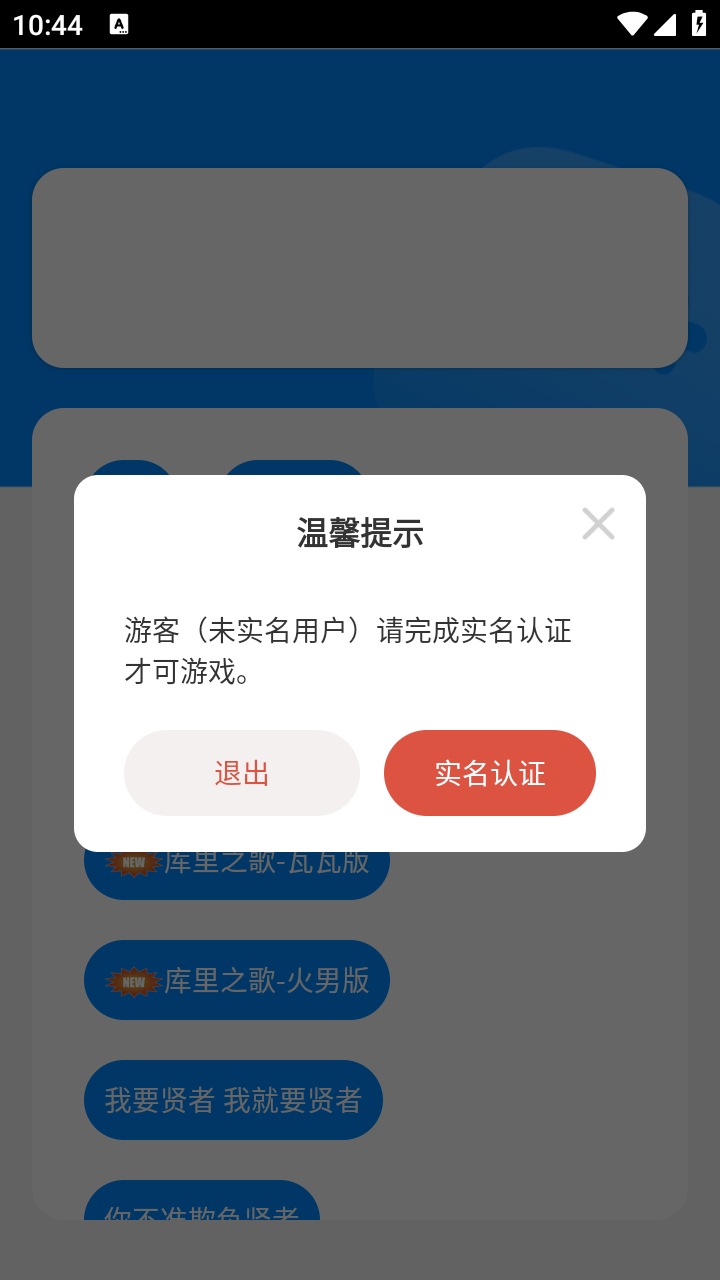720x1280 pixels.
Task: Click the NEW badge on 库里之歌-火男版
Action: 133,980
